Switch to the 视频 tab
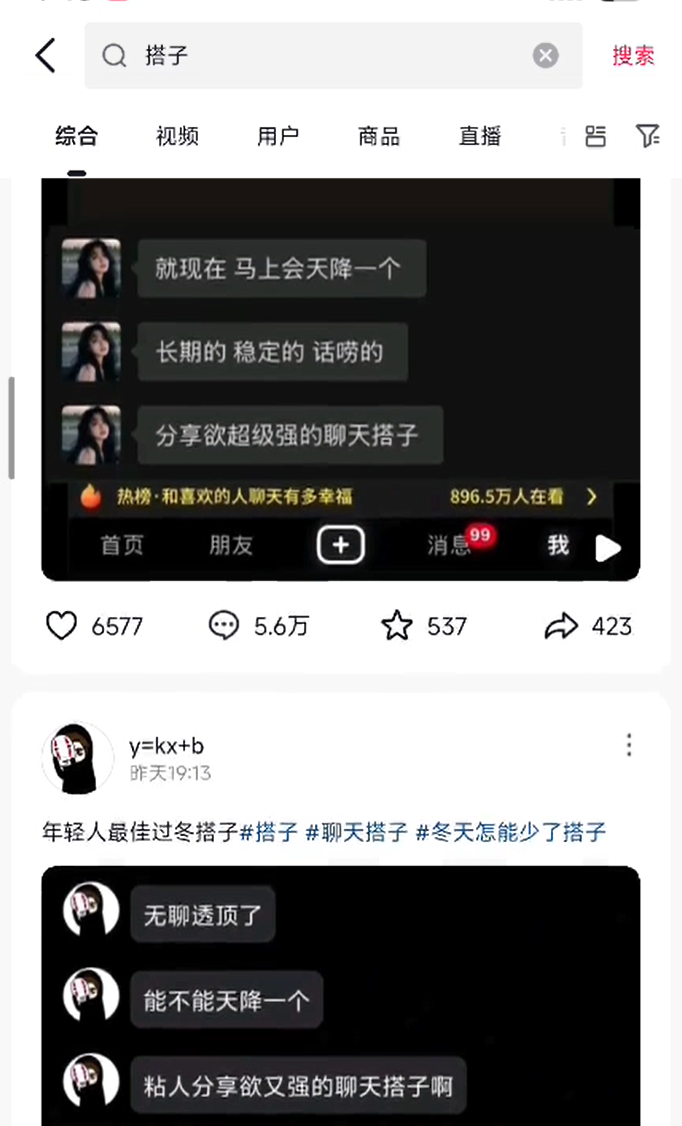The height and width of the screenshot is (1126, 682). (177, 136)
